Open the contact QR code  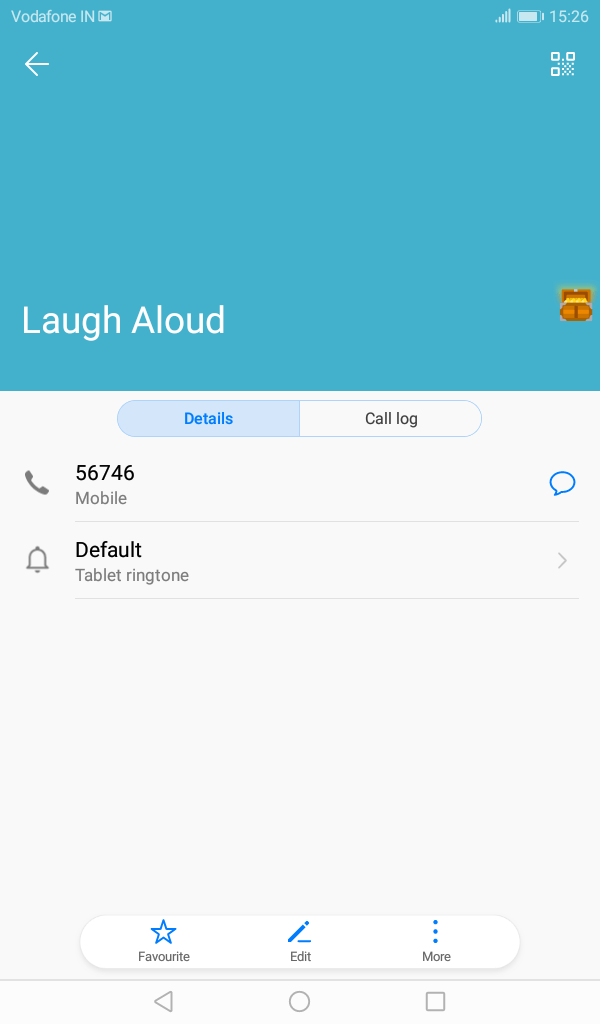coord(563,65)
